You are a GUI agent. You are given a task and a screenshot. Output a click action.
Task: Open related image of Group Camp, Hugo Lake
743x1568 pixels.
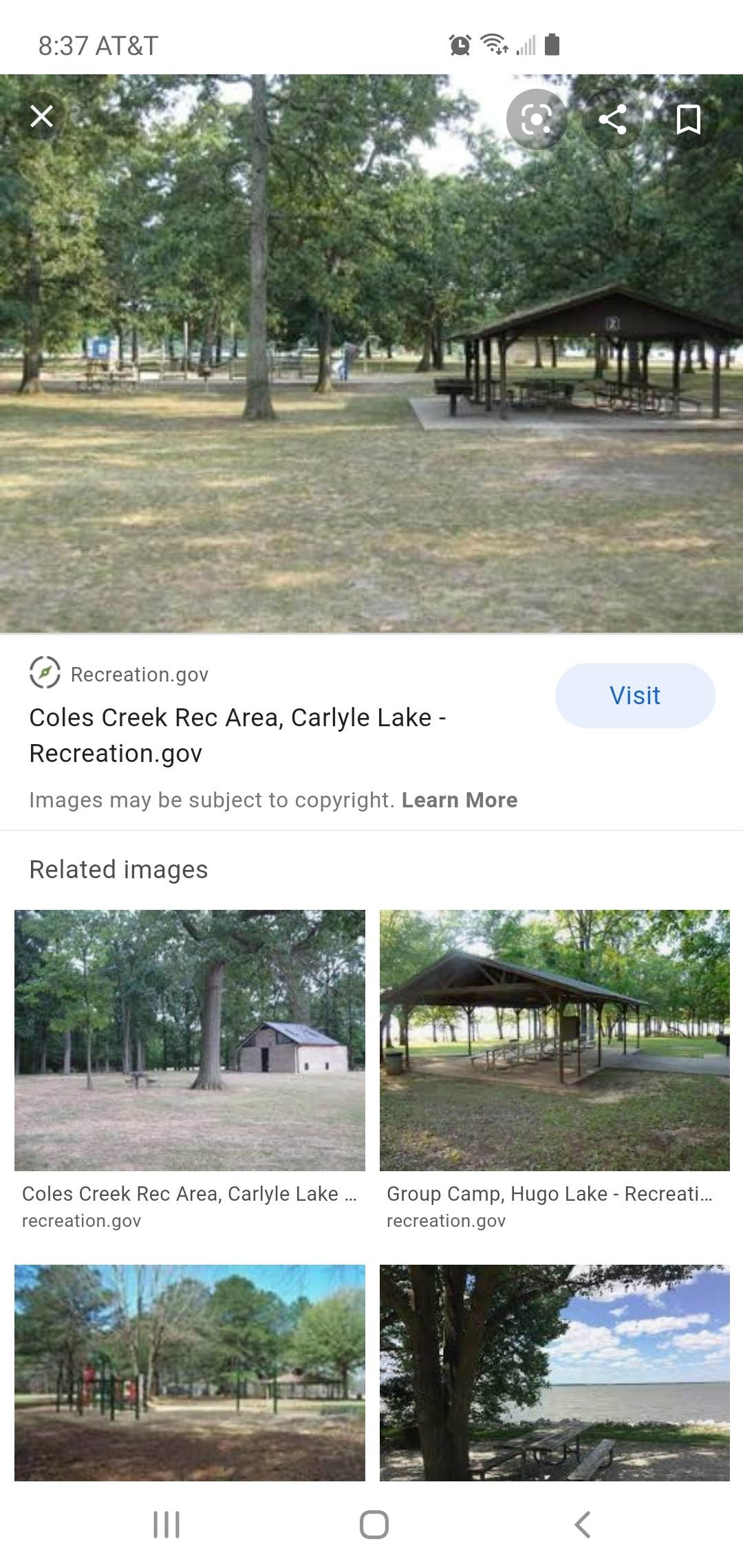tap(554, 1040)
